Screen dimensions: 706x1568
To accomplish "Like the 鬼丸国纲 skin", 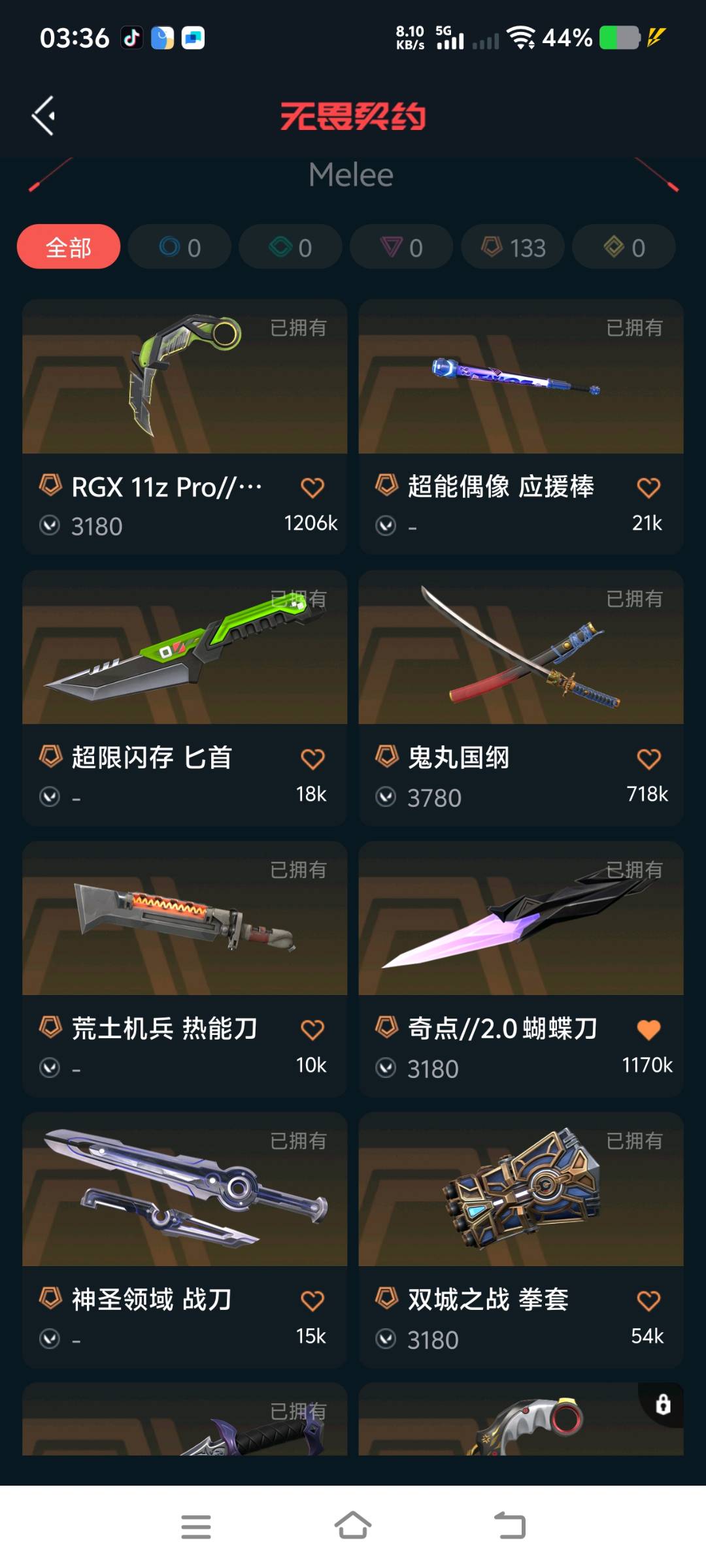I will pyautogui.click(x=648, y=759).
